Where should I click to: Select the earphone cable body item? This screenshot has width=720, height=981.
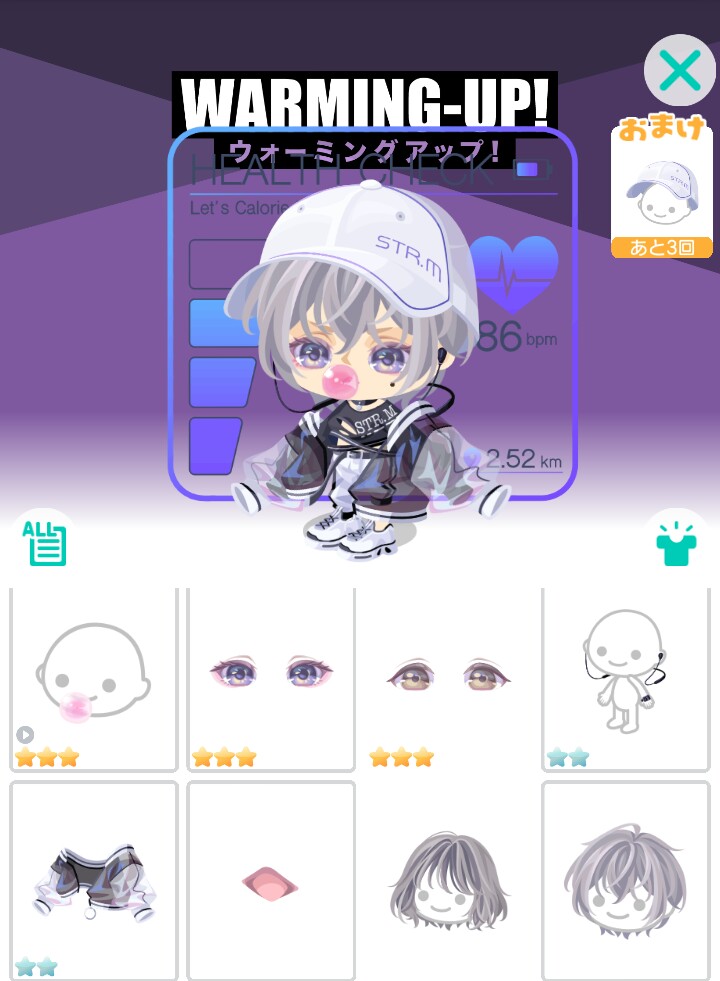point(626,679)
